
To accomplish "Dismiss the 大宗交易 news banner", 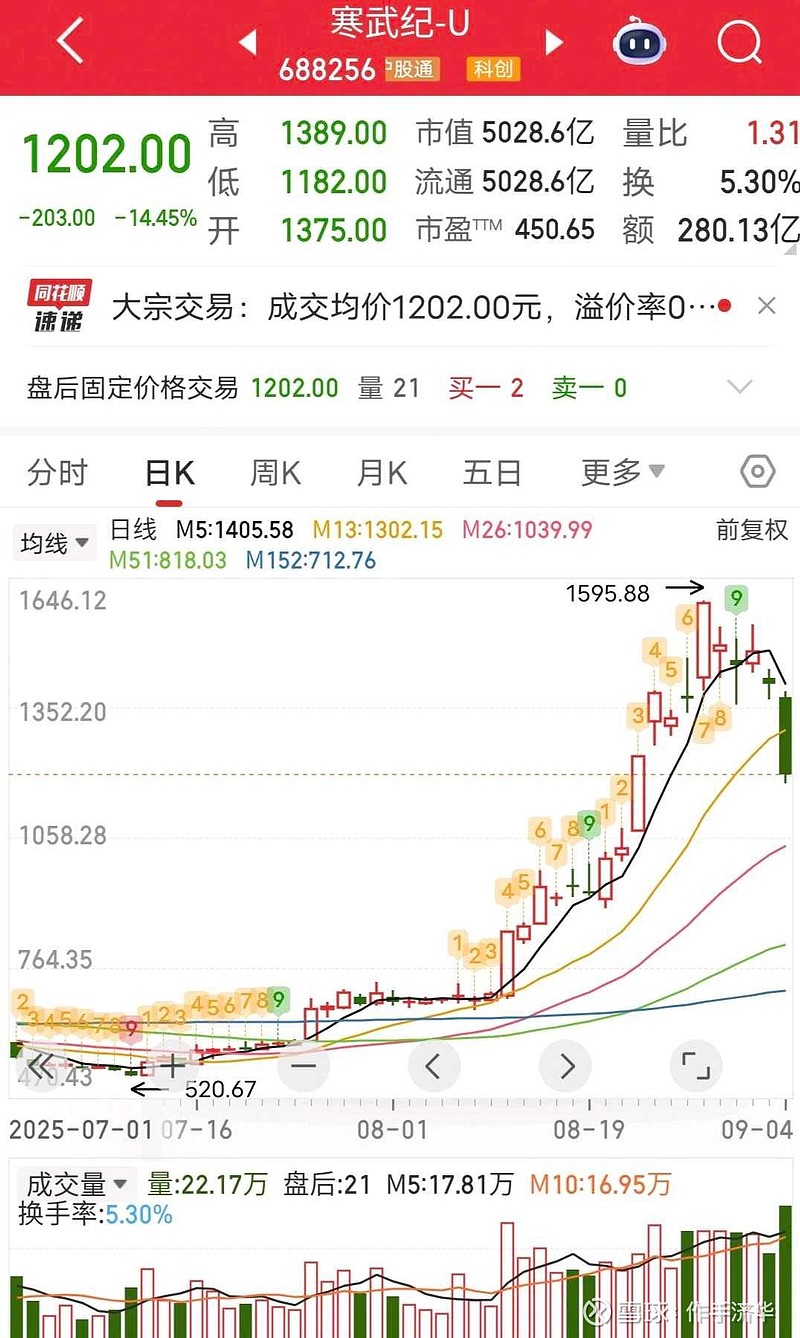I will click(x=765, y=306).
